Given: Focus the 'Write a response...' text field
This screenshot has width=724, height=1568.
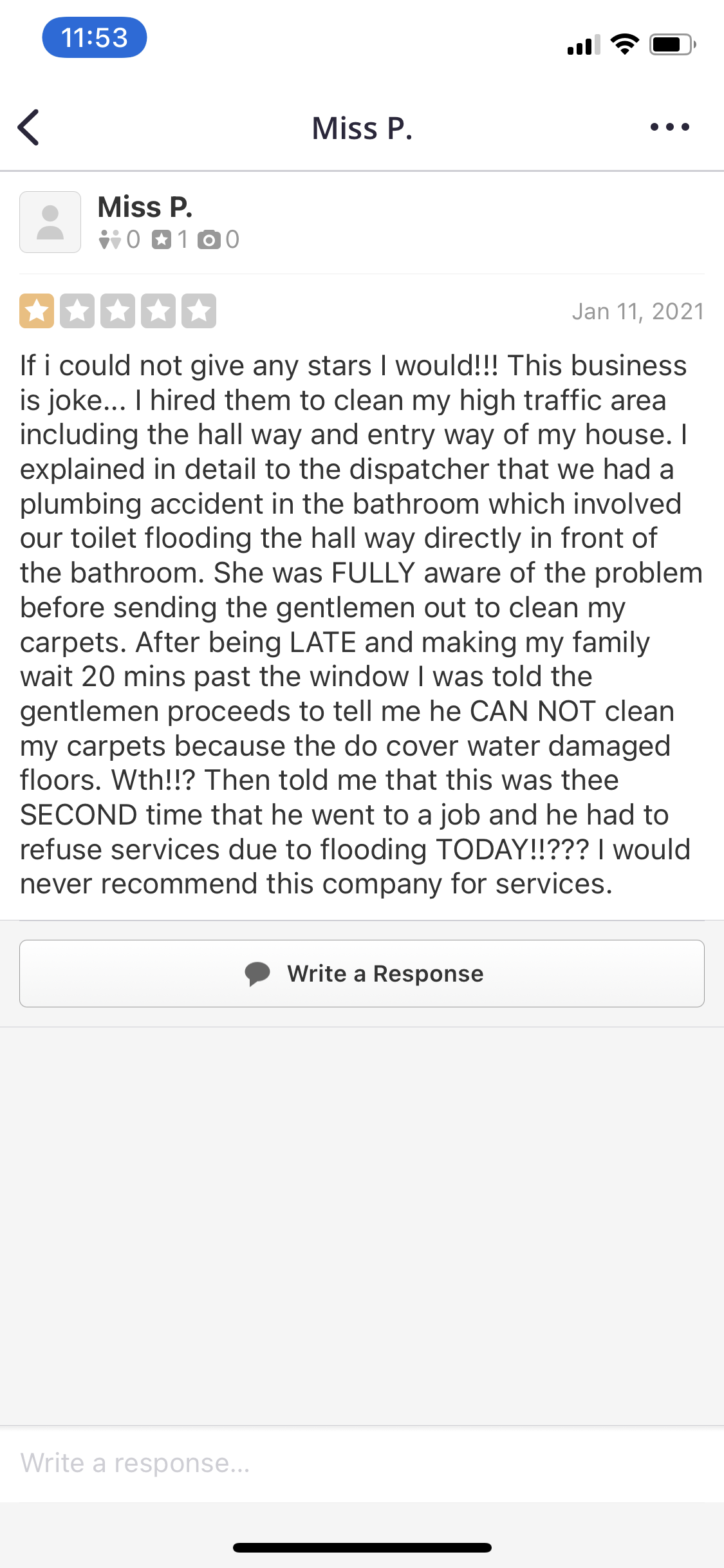Looking at the screenshot, I should pos(360,1463).
